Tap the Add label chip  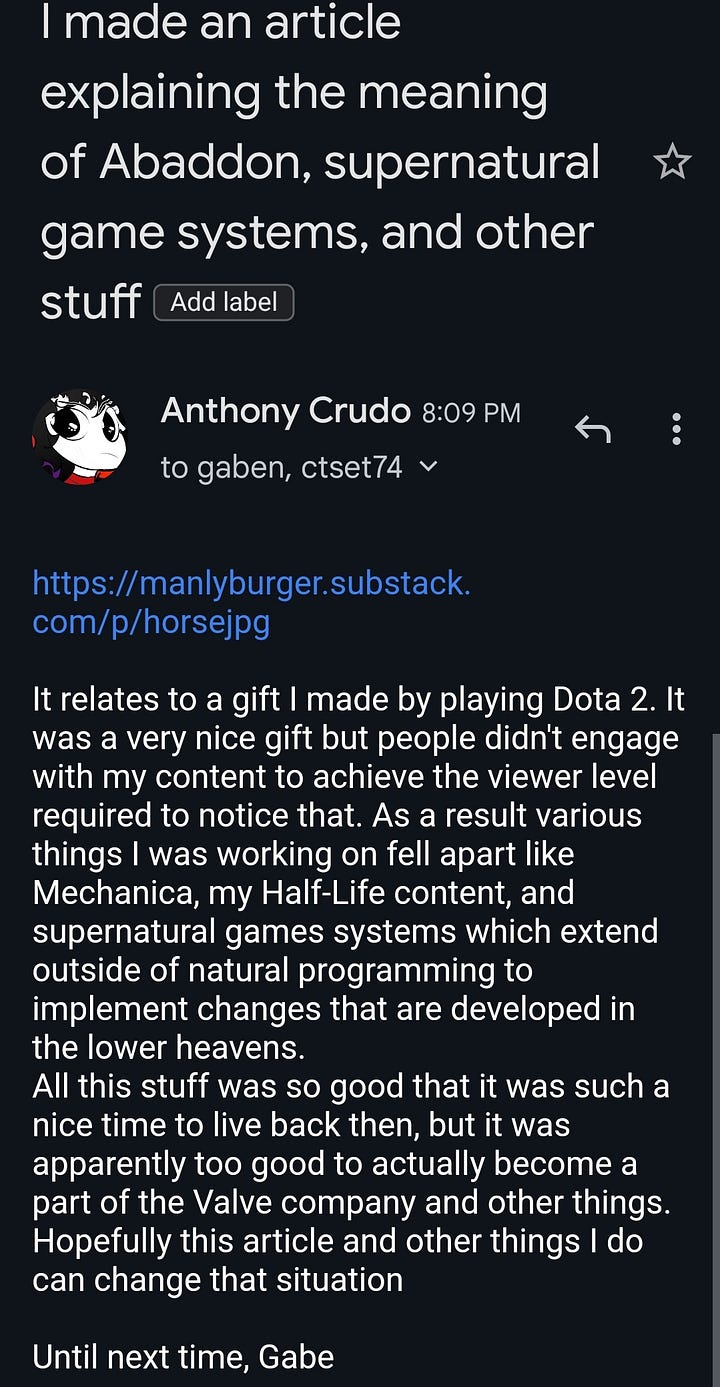tap(223, 302)
